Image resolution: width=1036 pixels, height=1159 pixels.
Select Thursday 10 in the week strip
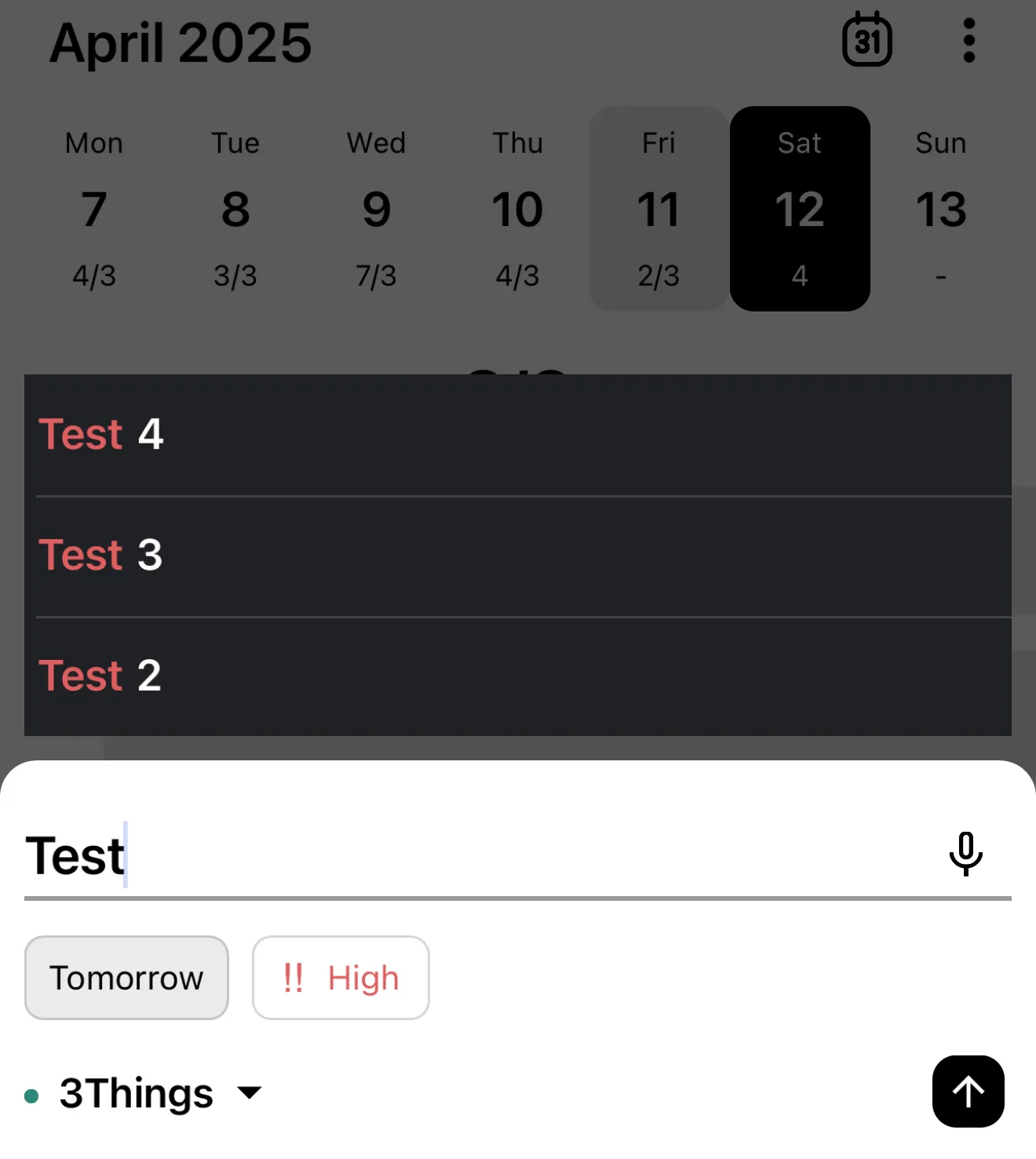tap(518, 209)
